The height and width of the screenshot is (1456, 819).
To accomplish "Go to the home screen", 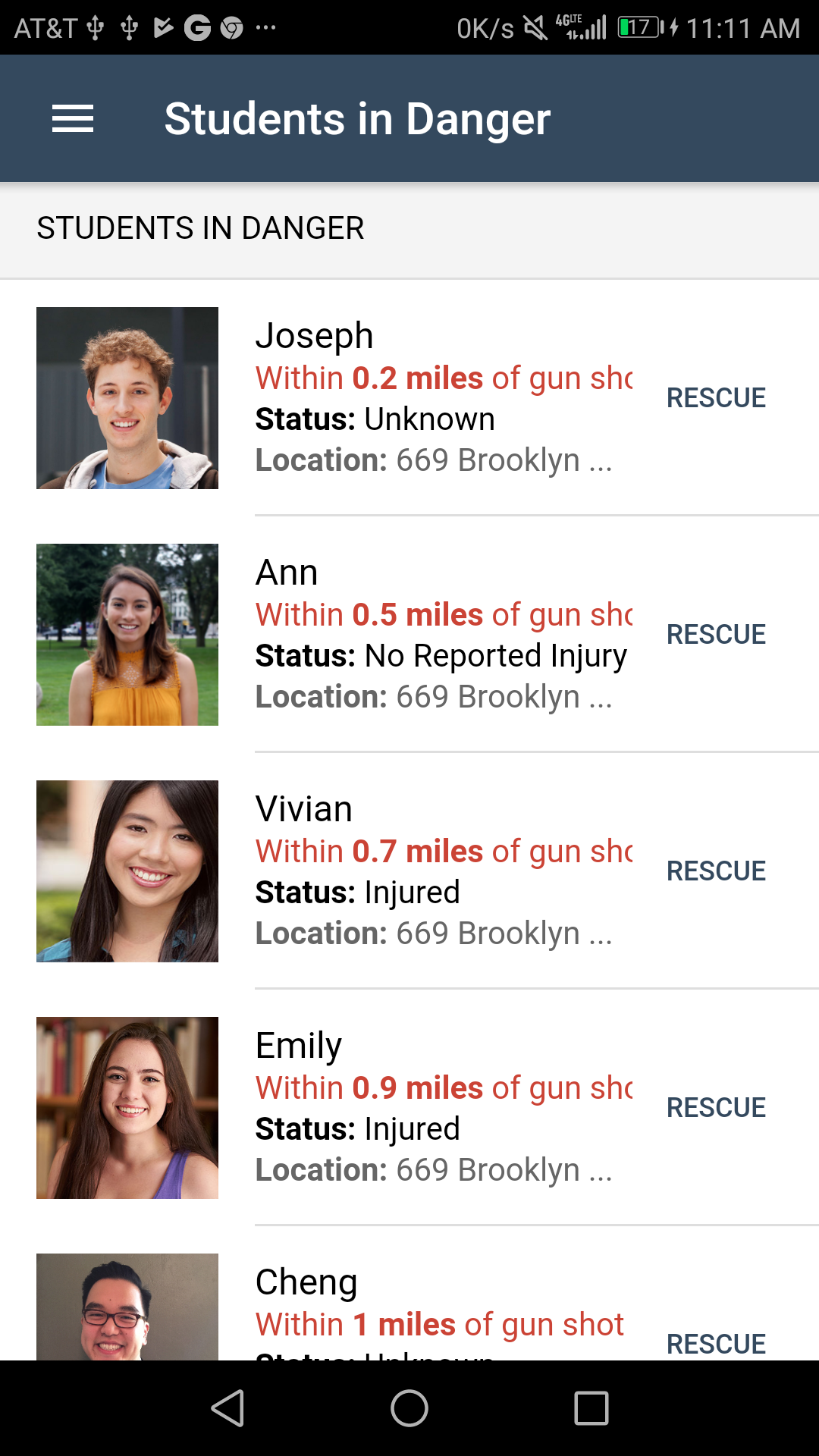I will pos(409,1408).
